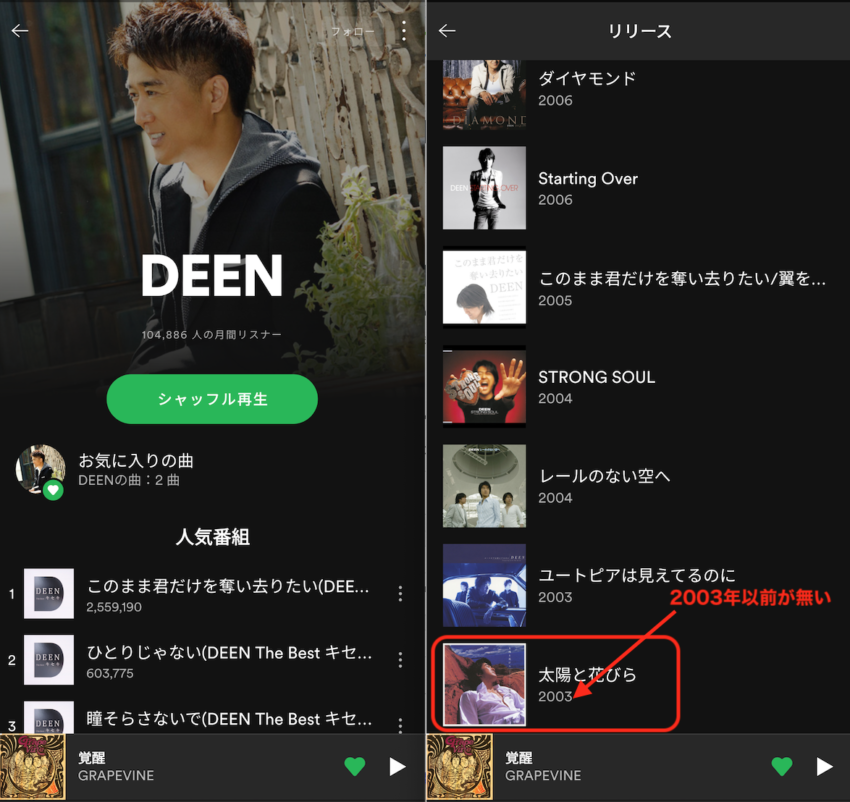Open options for the ひとりじゃない track
The image size is (850, 802).
pyautogui.click(x=400, y=660)
